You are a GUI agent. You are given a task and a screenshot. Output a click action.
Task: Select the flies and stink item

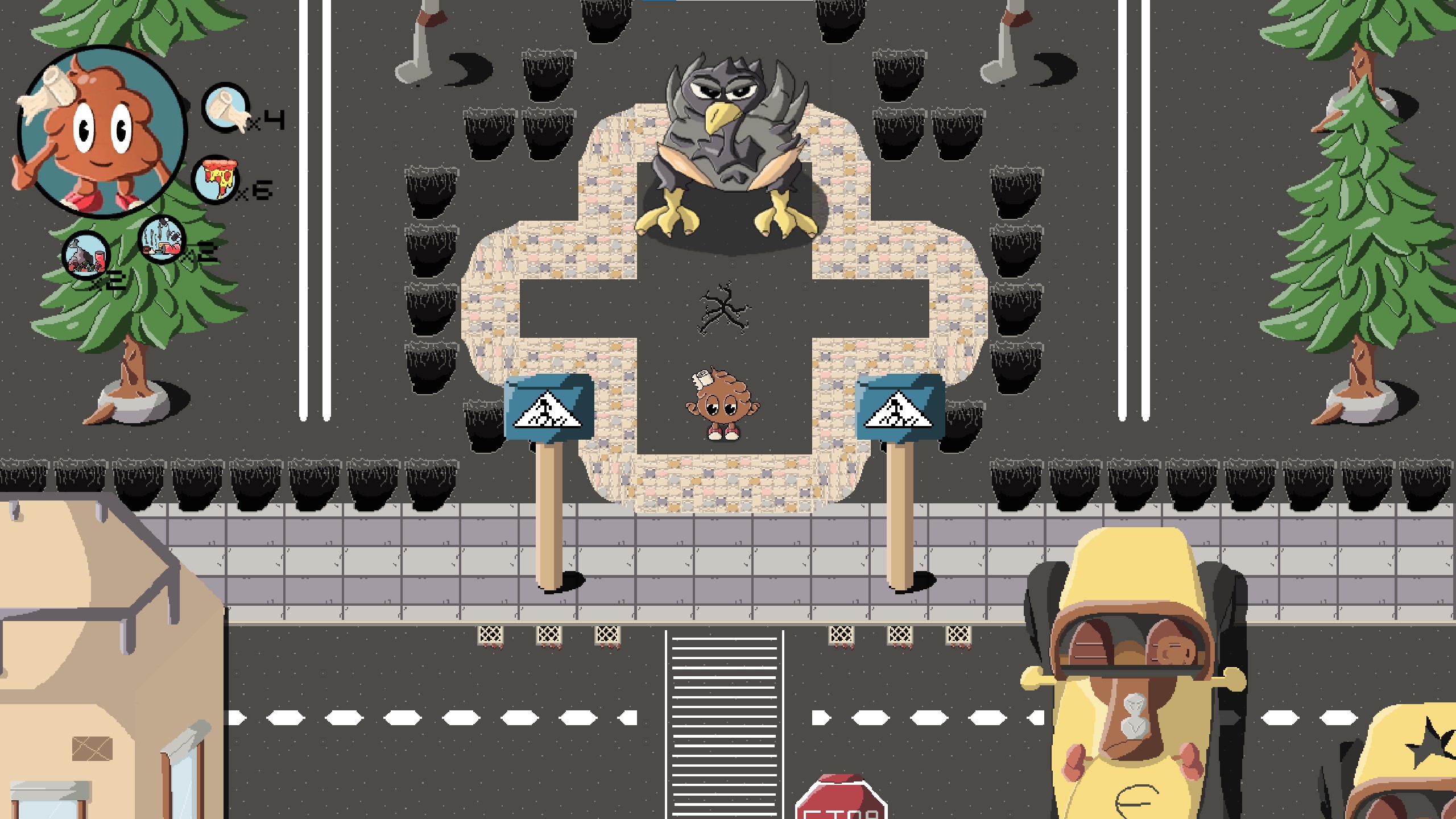click(162, 239)
